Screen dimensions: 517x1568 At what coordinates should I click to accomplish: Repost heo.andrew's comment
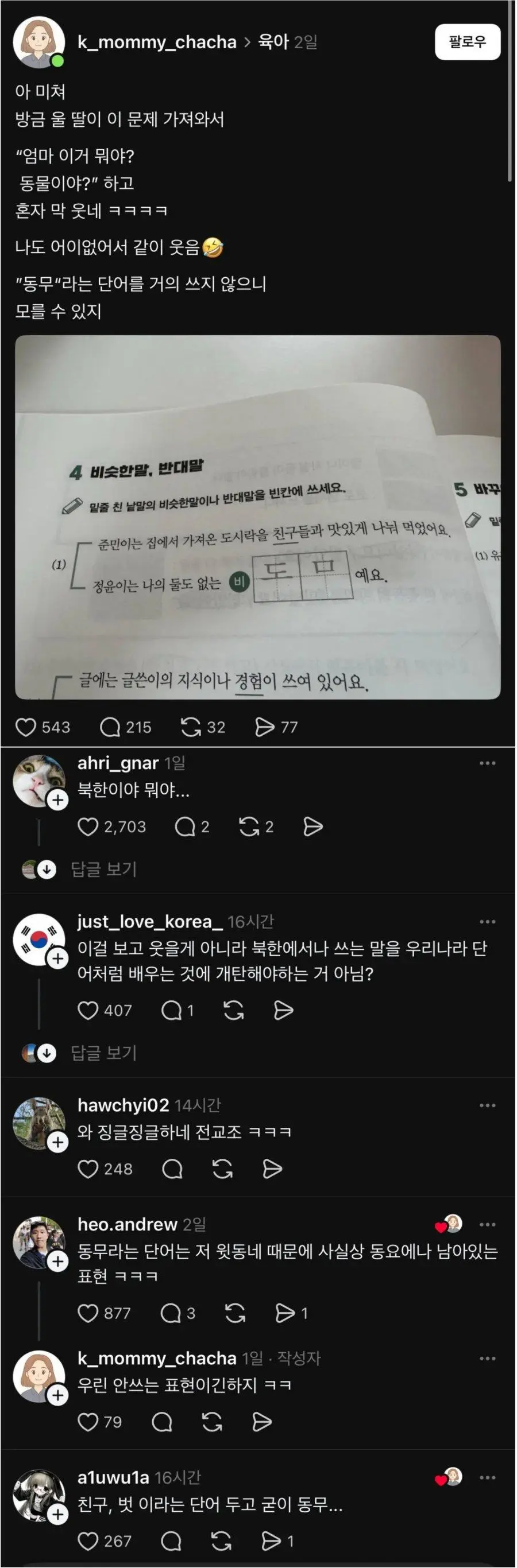tap(235, 1313)
